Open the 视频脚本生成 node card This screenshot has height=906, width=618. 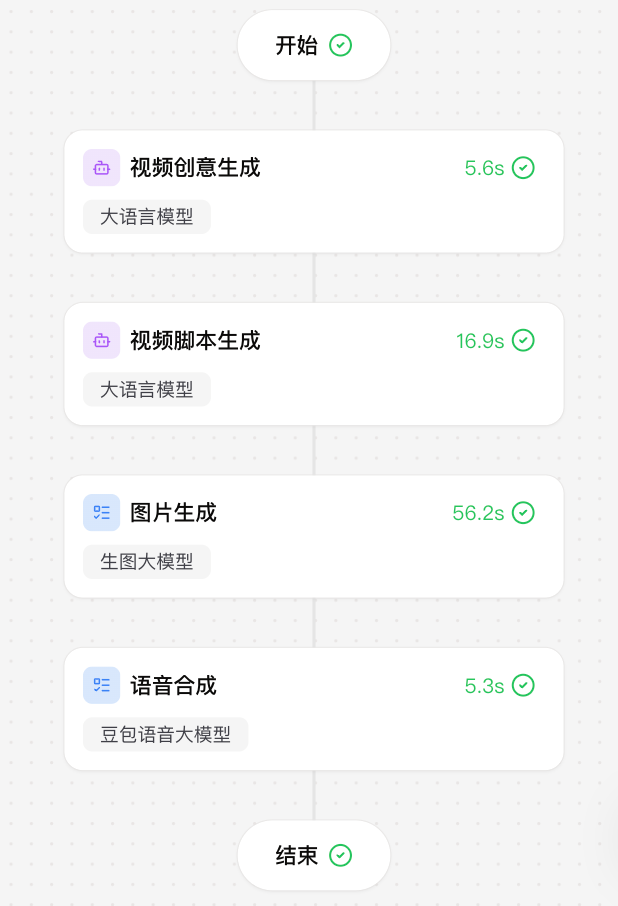coord(313,364)
